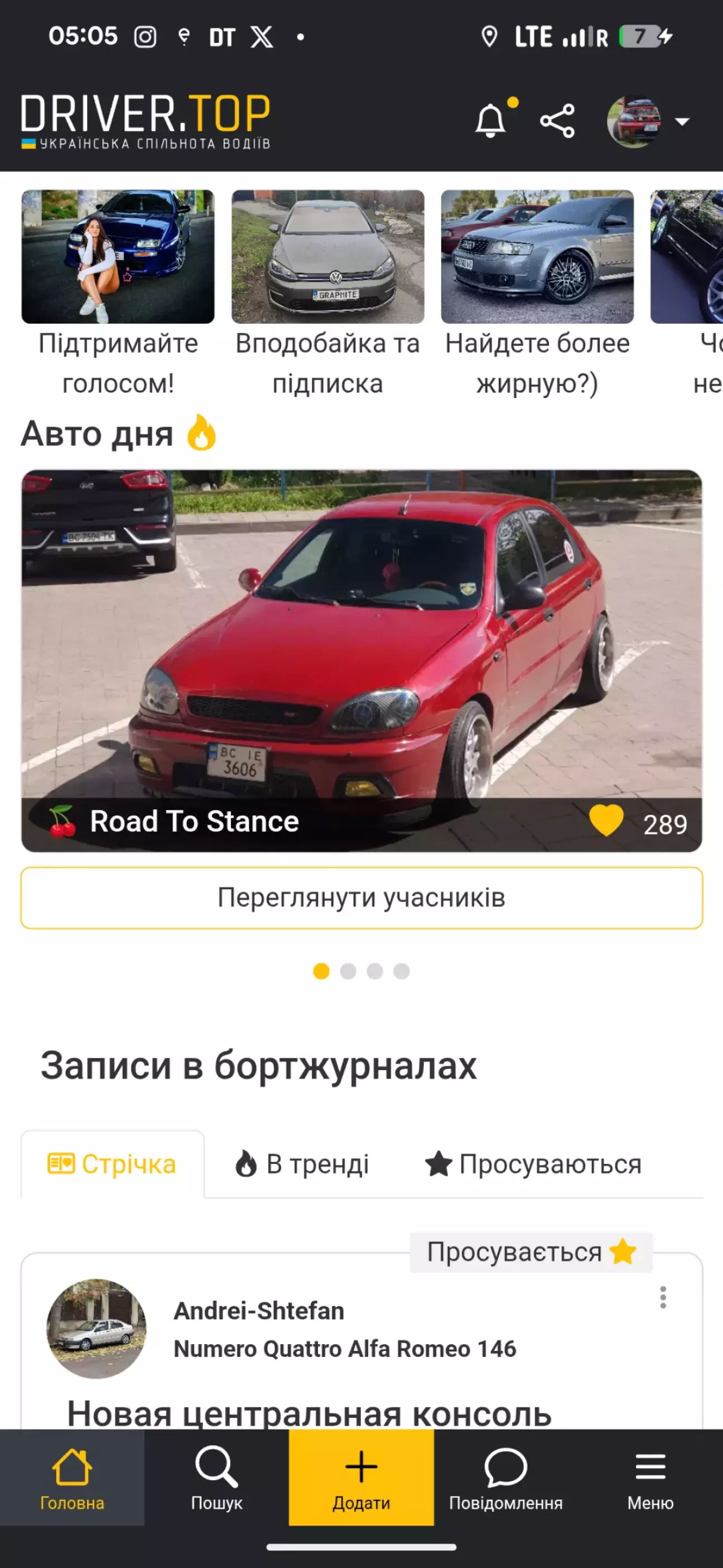Viewport: 723px width, 1568px height.
Task: Switch to the Просуваються tab
Action: [533, 1164]
